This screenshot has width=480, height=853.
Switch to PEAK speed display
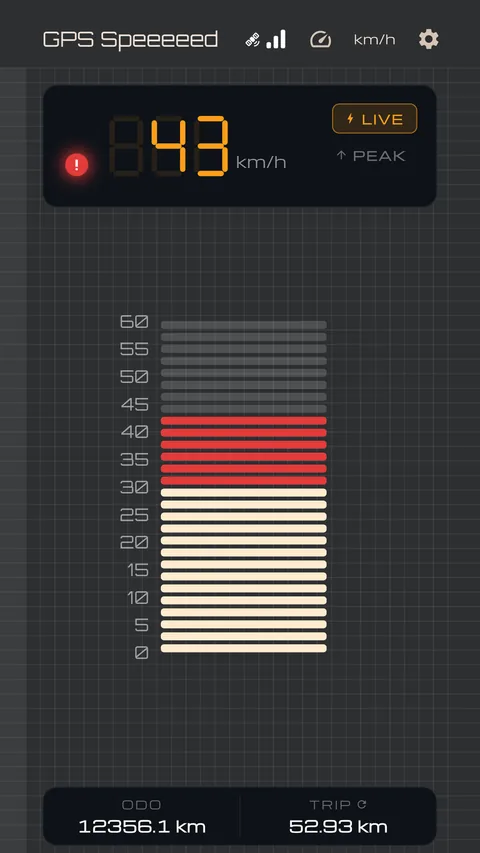(x=371, y=156)
